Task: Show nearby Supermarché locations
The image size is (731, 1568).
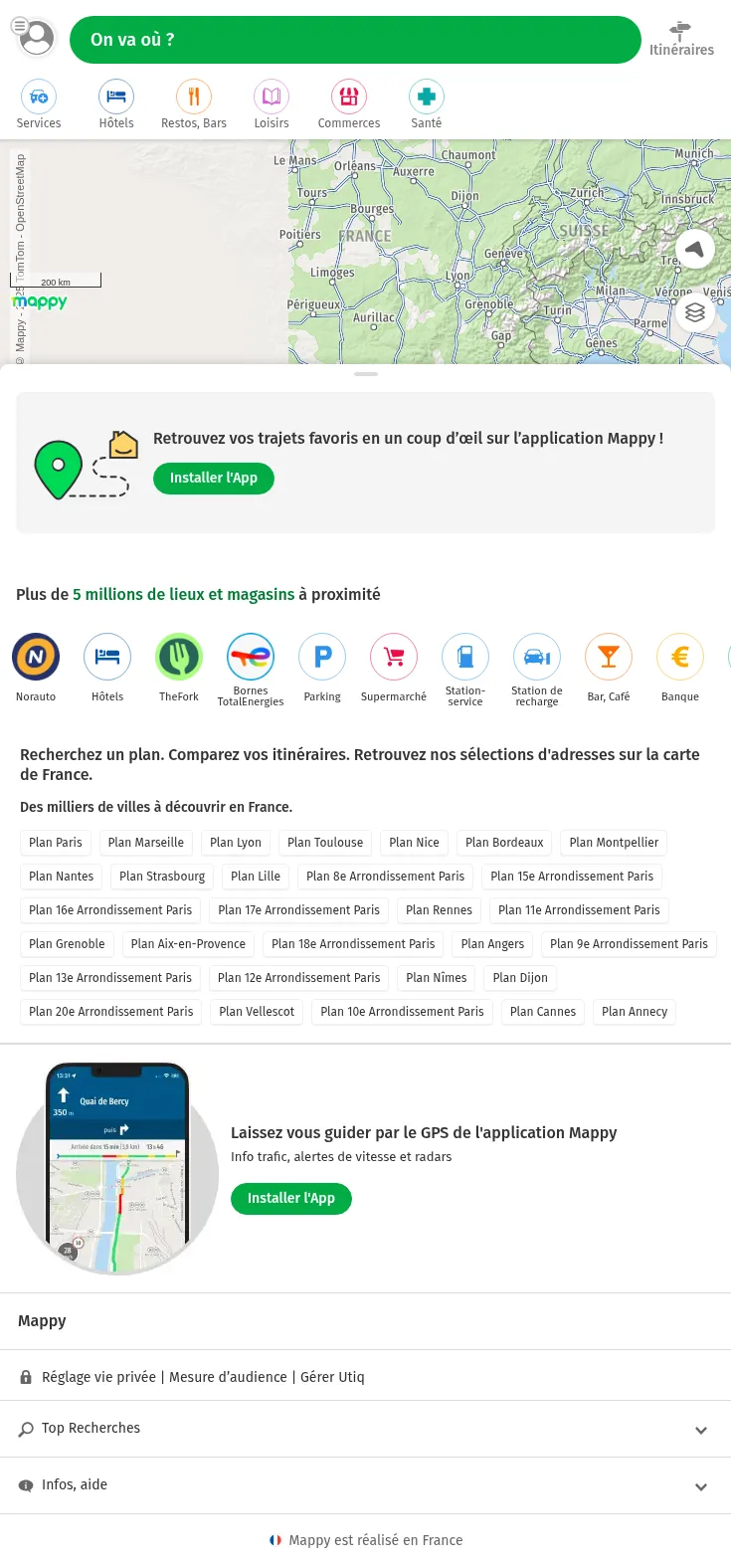Action: pos(394,667)
